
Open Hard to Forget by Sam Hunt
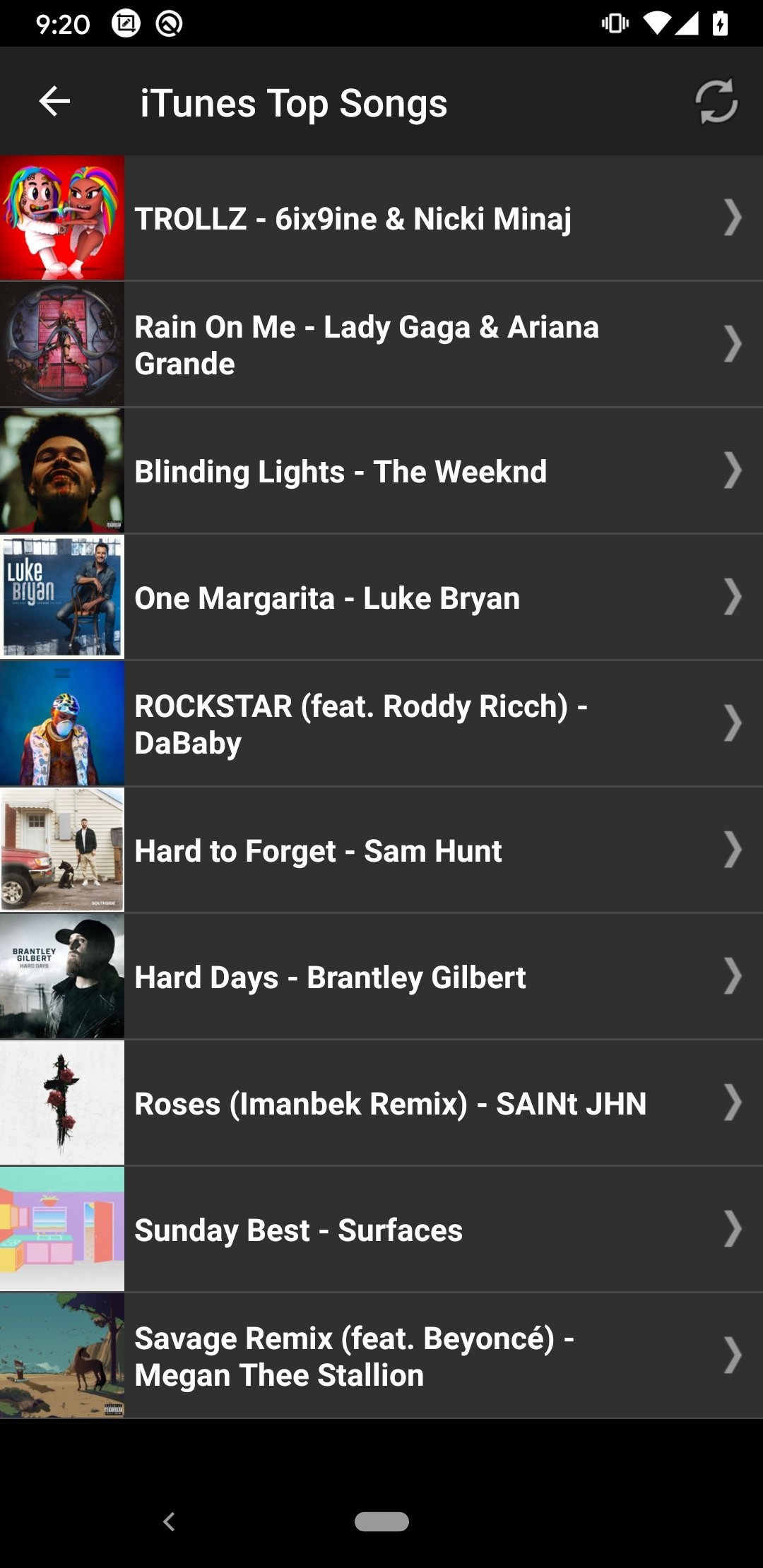pyautogui.click(x=381, y=850)
